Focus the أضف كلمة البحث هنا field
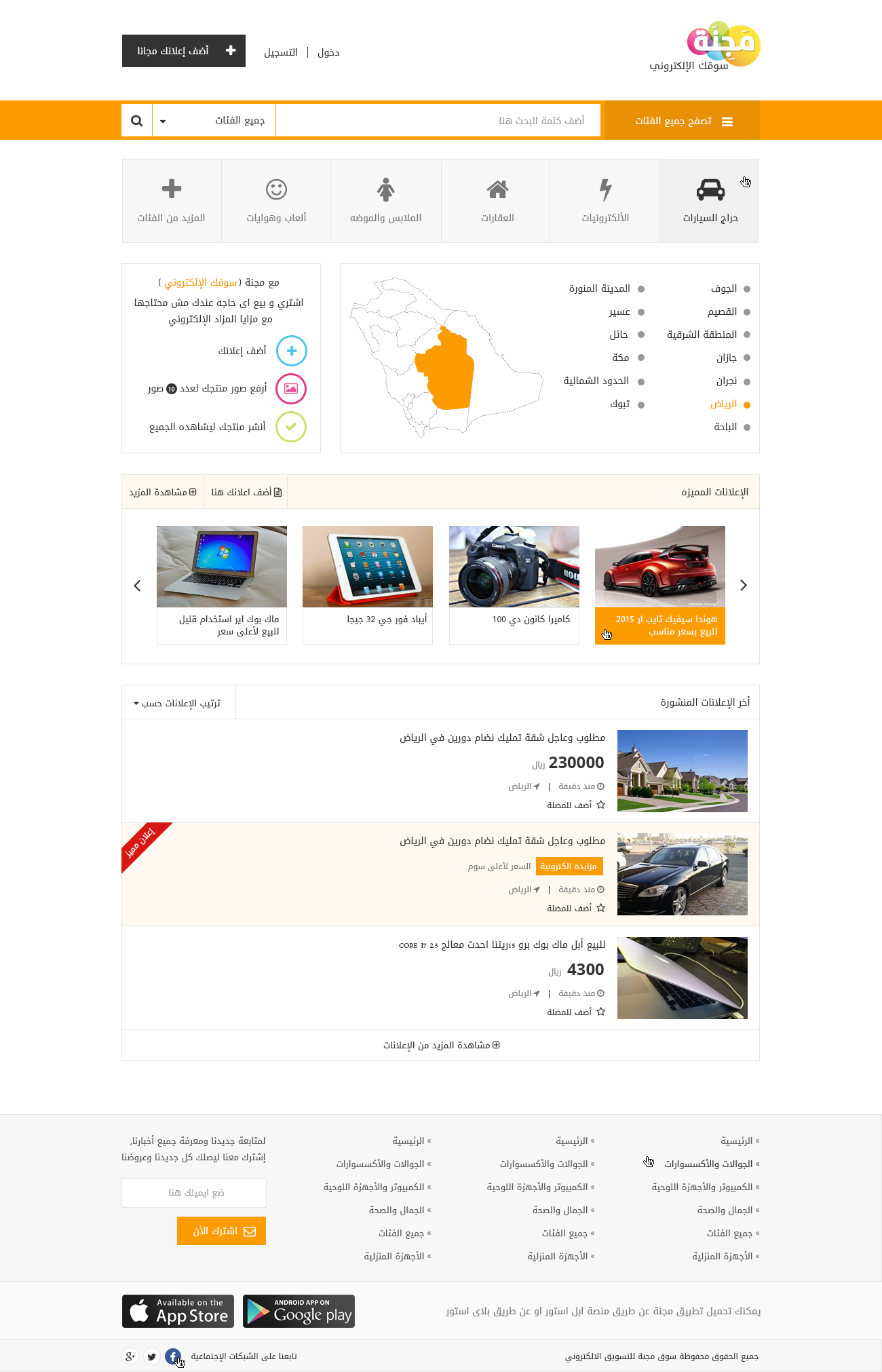 pyautogui.click(x=438, y=121)
